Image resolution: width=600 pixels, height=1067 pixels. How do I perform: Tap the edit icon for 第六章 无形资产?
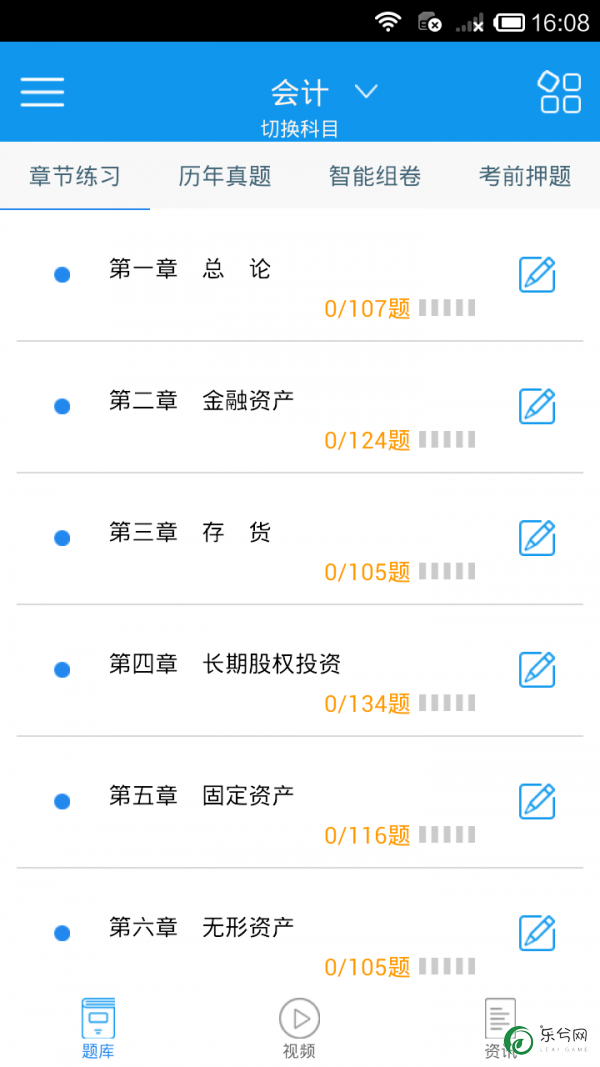(x=537, y=933)
